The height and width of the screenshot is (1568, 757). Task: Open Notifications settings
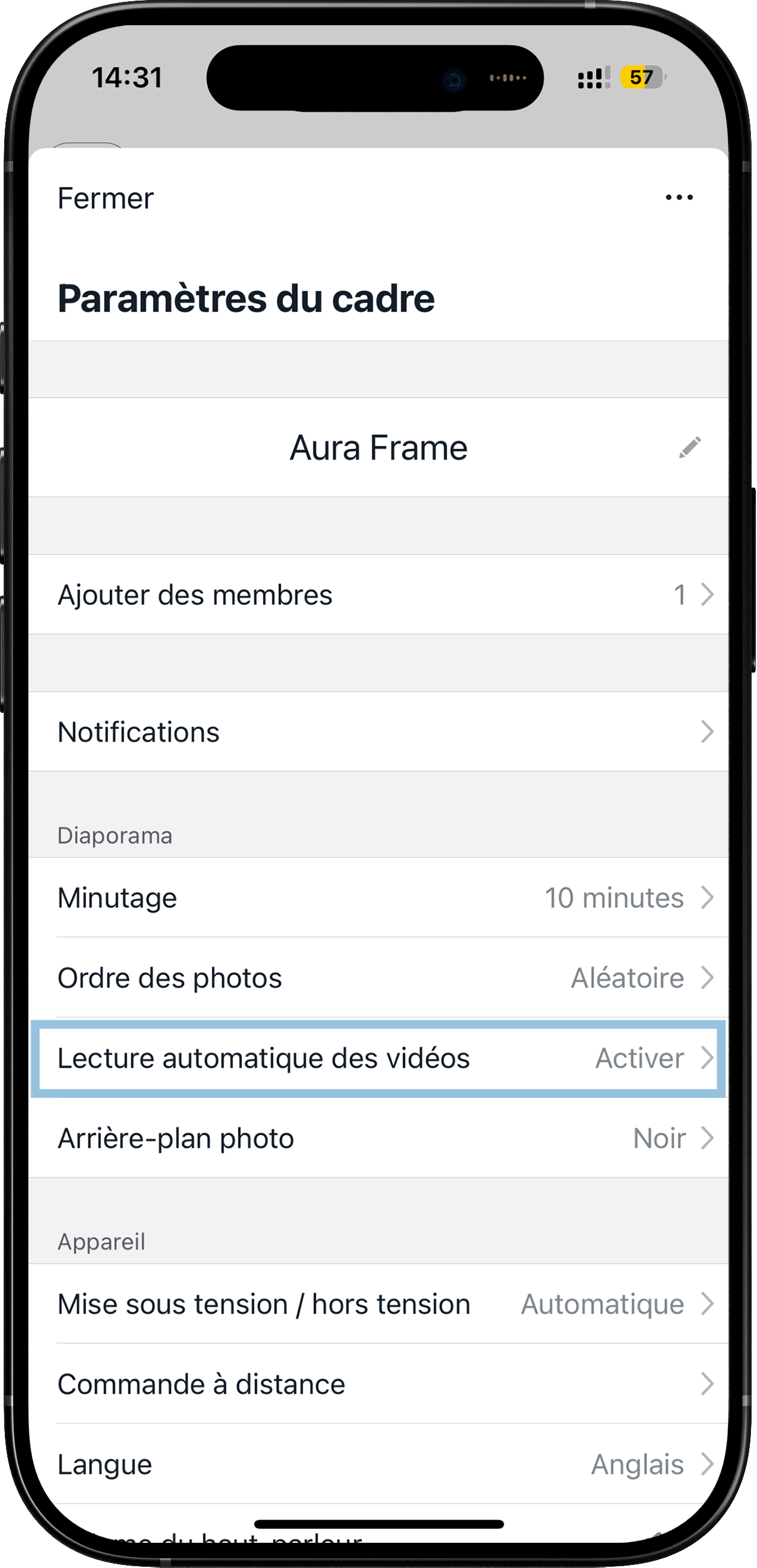point(377,731)
